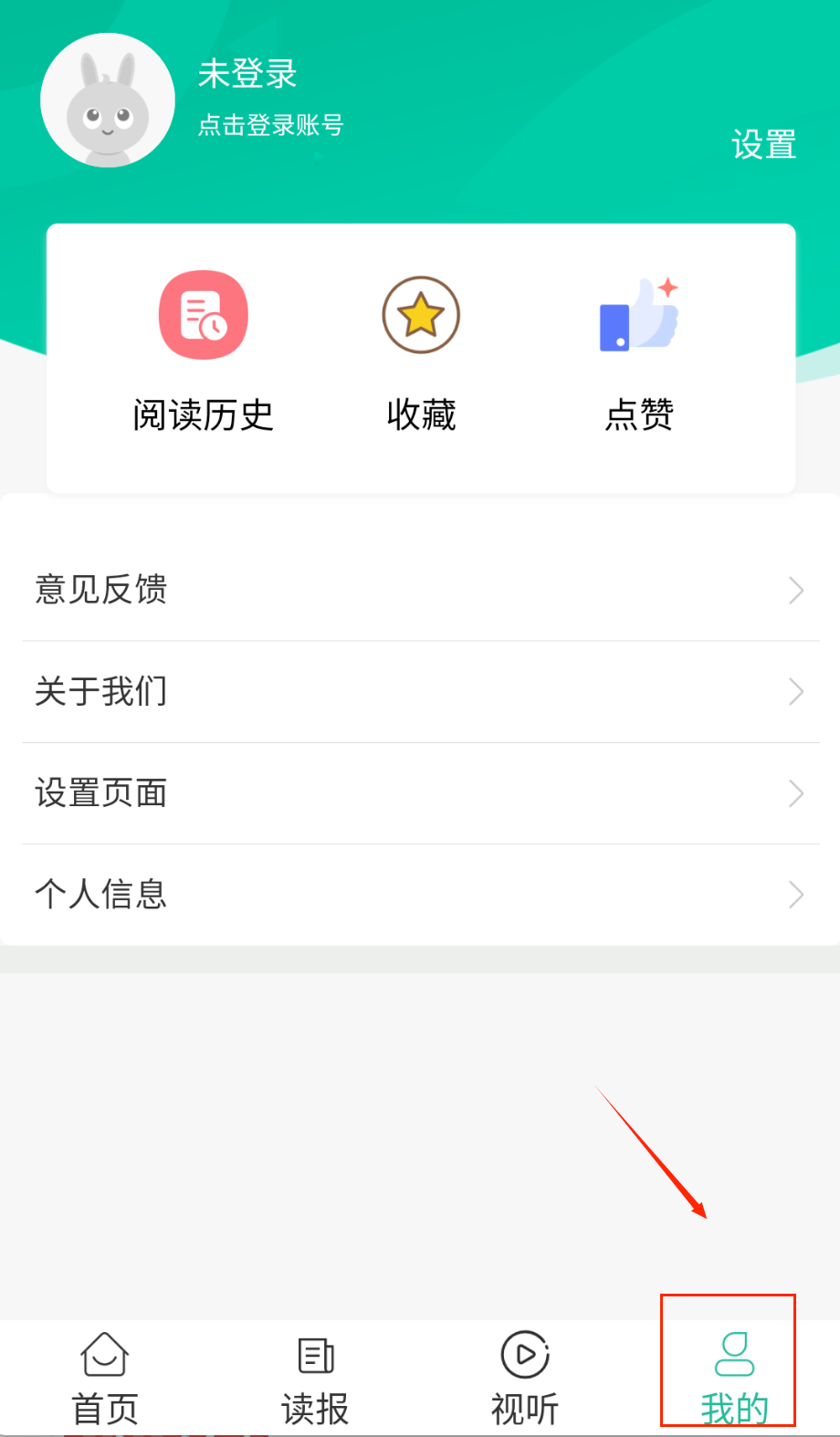The height and width of the screenshot is (1437, 840).
Task: Open the 关于我们 row
Action: 420,691
